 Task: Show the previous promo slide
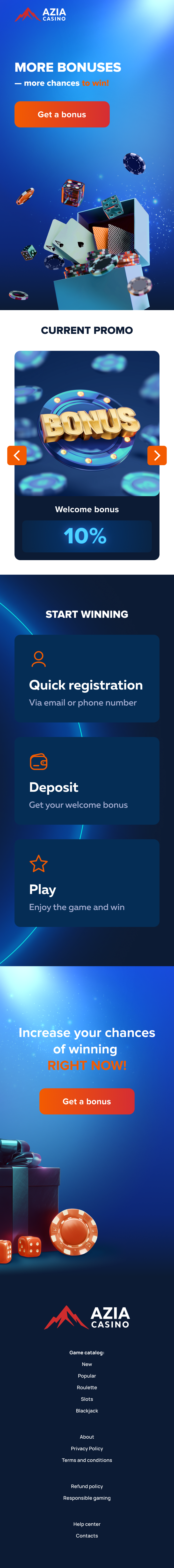point(17,455)
